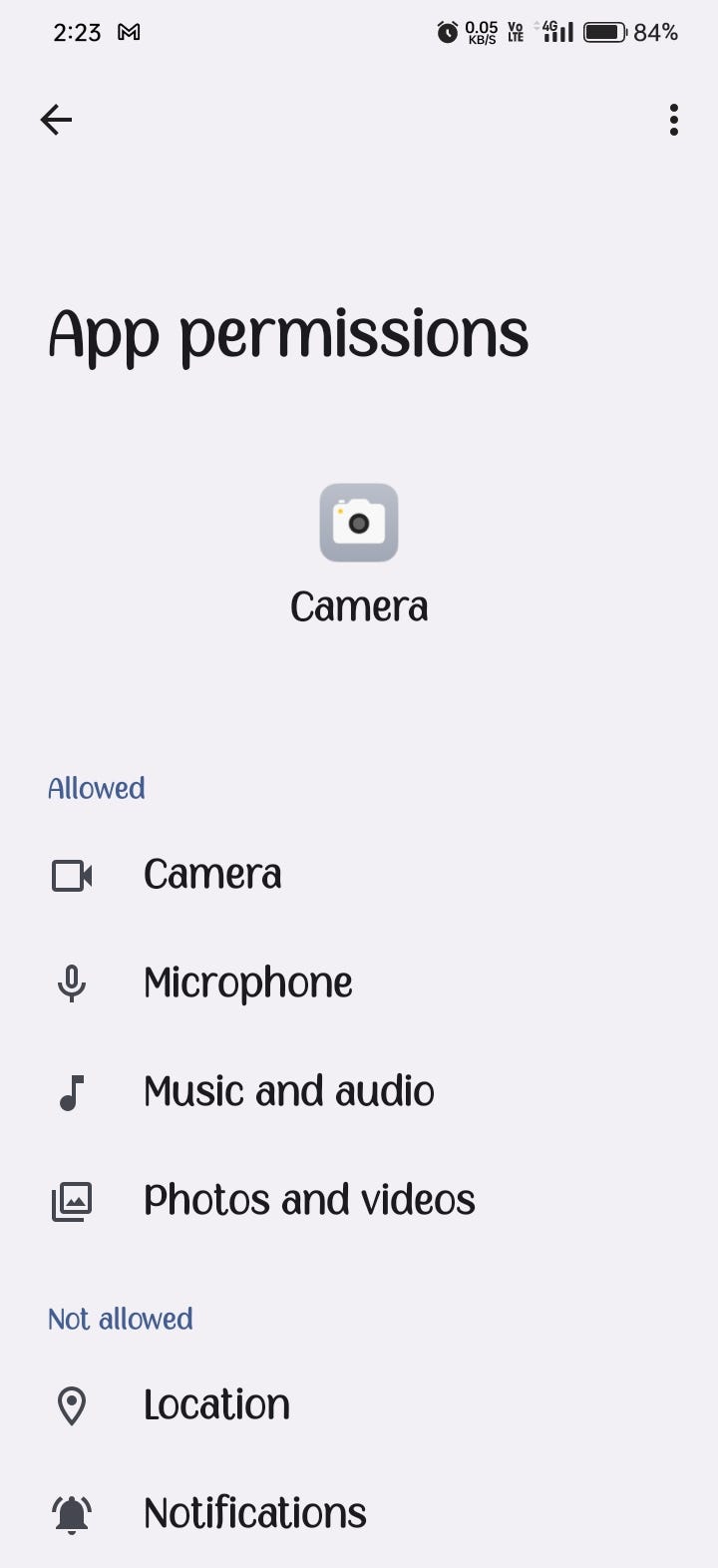The image size is (718, 1568).
Task: Select the Music and audio note icon
Action: [x=71, y=1092]
